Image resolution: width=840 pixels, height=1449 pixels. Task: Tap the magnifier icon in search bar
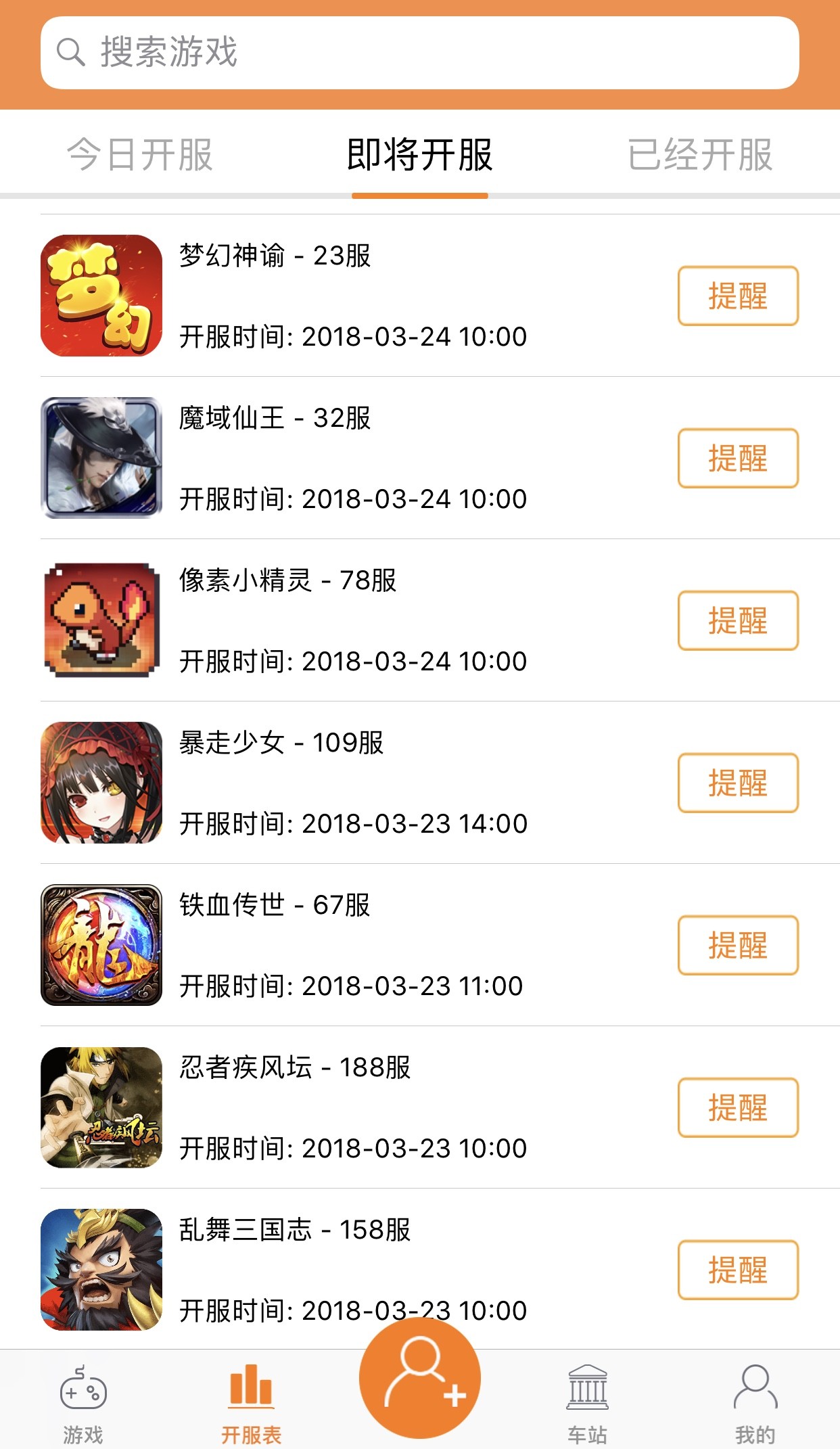click(70, 51)
